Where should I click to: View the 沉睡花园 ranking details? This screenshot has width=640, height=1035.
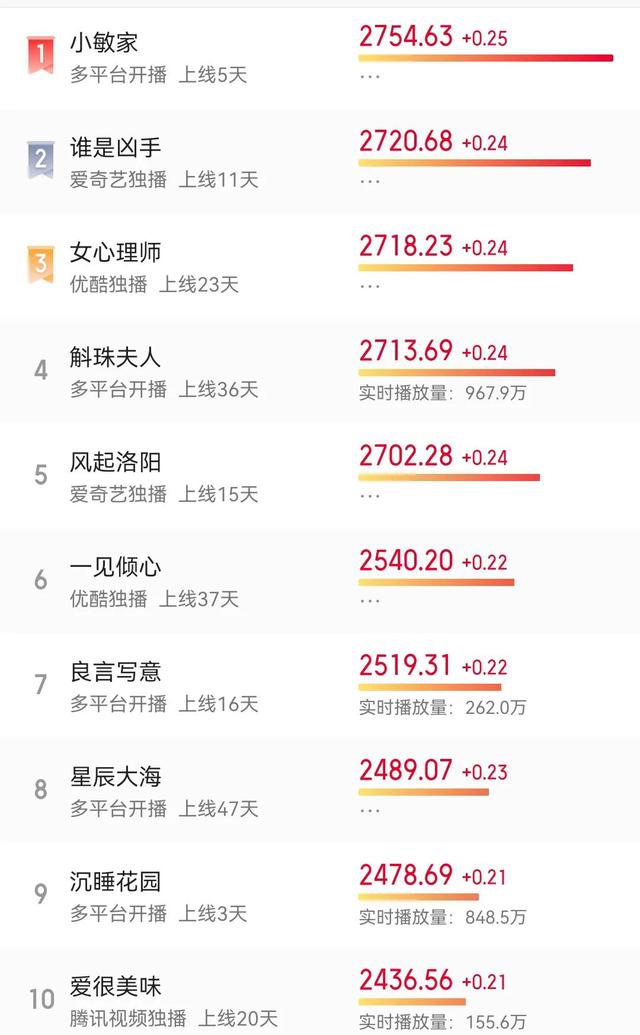(x=320, y=896)
